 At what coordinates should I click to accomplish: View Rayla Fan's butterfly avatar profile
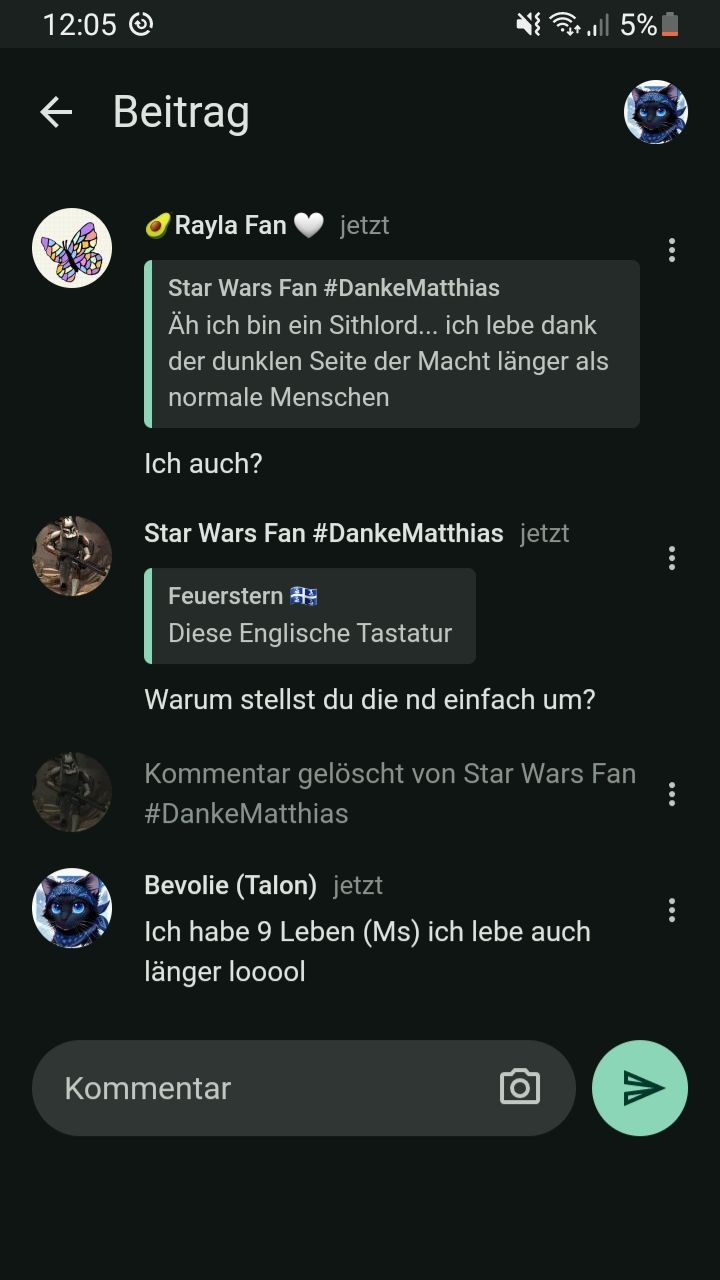tap(72, 248)
